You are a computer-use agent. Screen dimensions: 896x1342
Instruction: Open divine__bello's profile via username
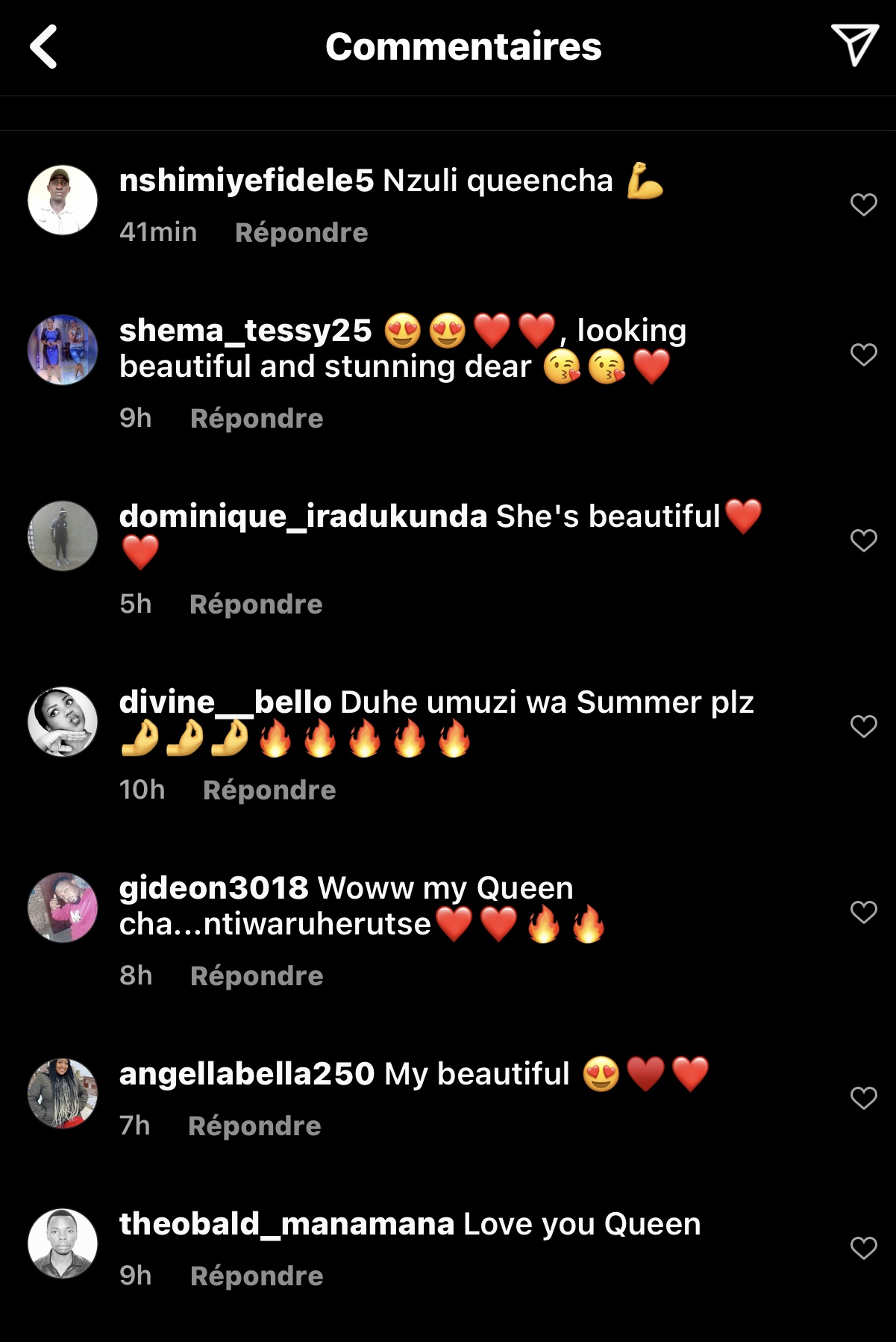[225, 702]
